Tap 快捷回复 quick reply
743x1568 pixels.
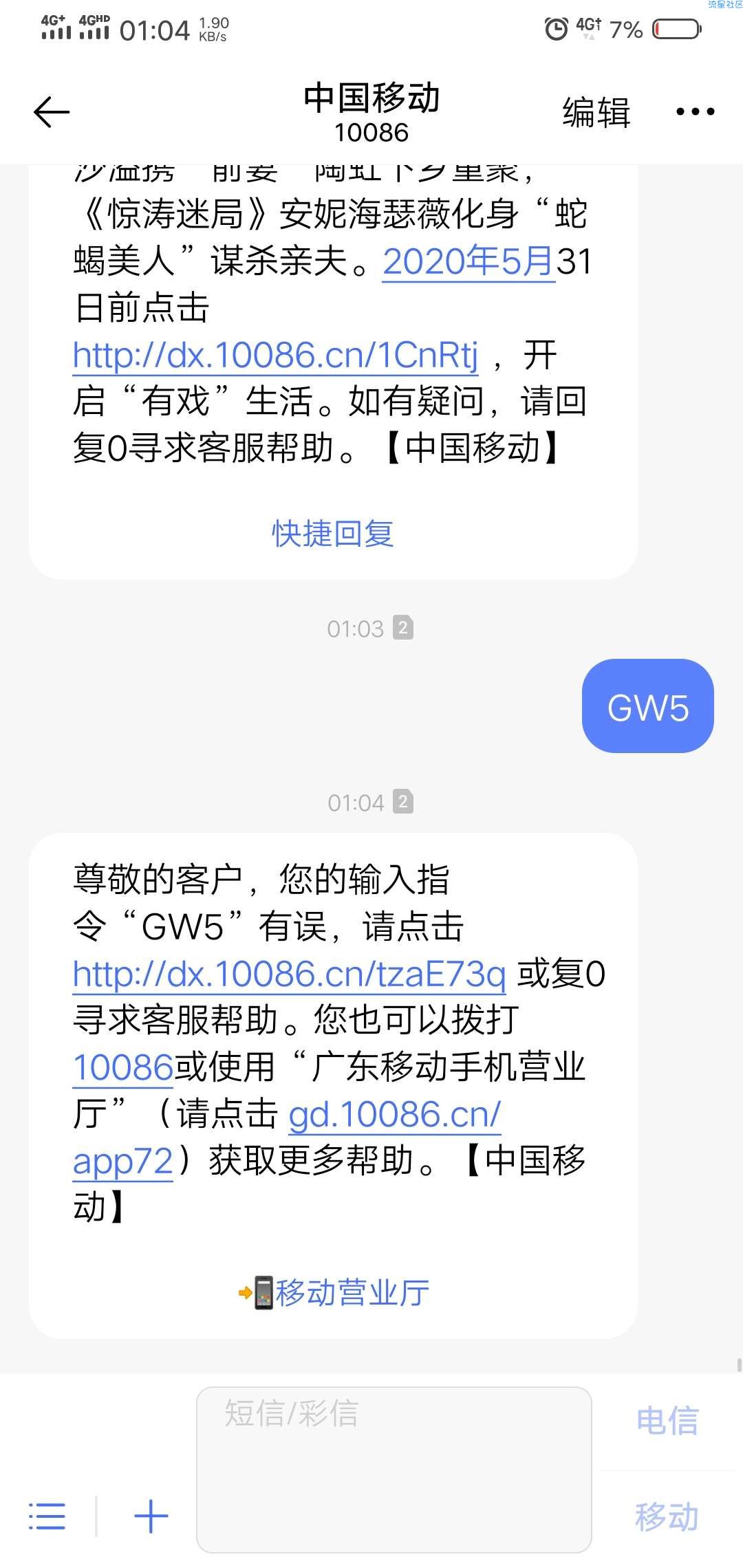333,533
